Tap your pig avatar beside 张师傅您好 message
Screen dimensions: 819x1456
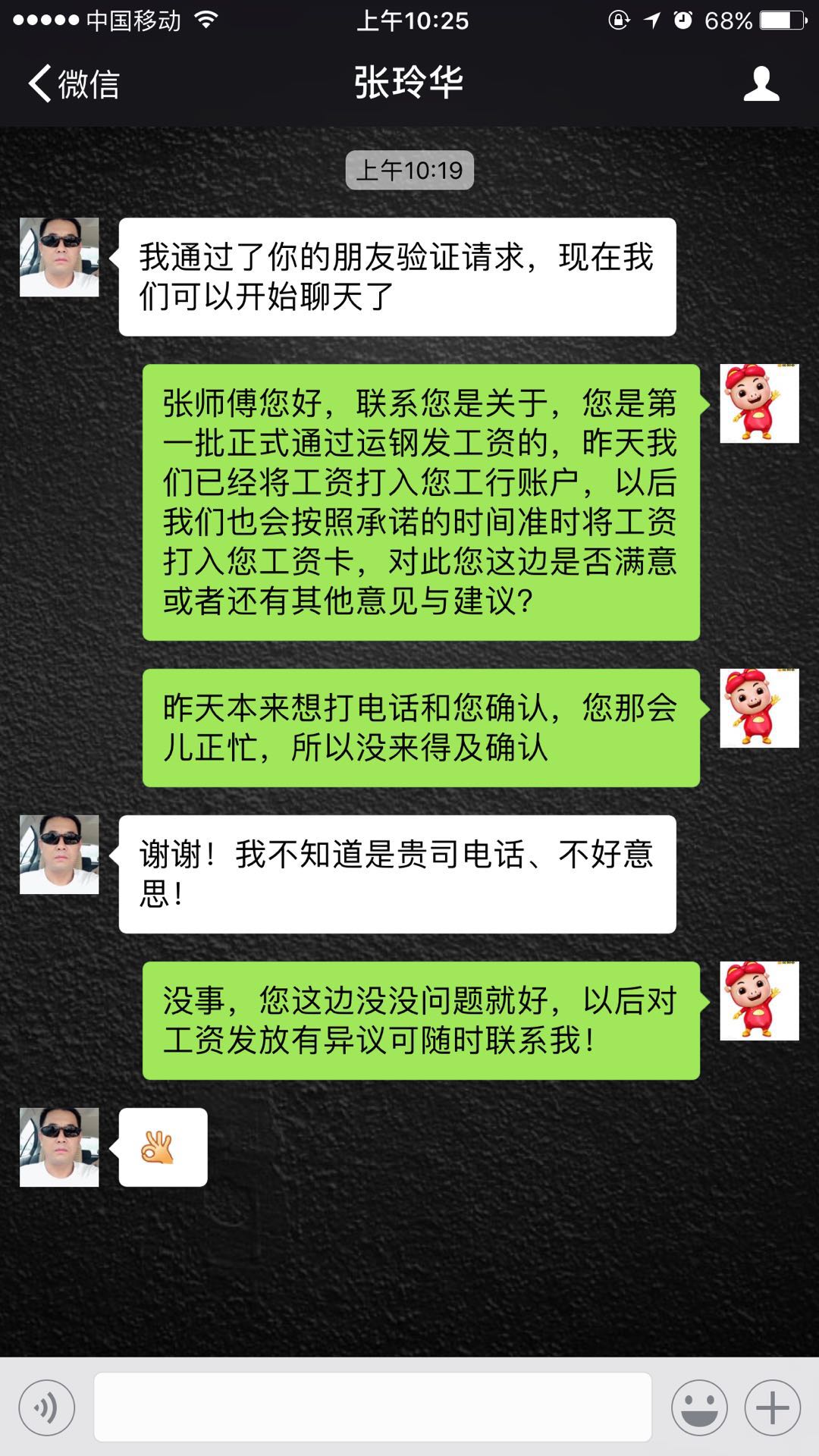tap(759, 403)
